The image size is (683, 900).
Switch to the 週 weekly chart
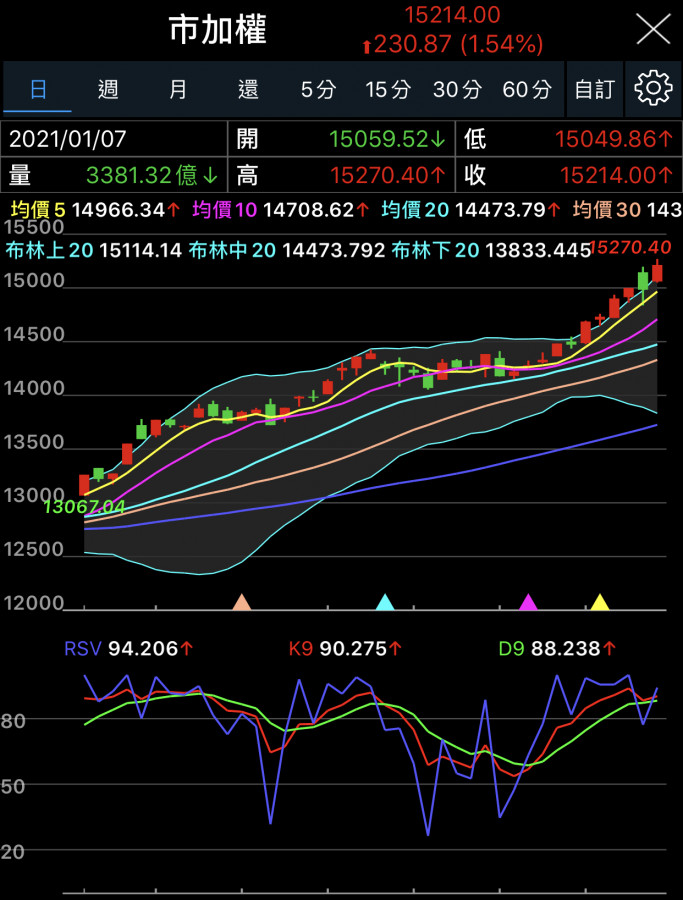coord(108,89)
